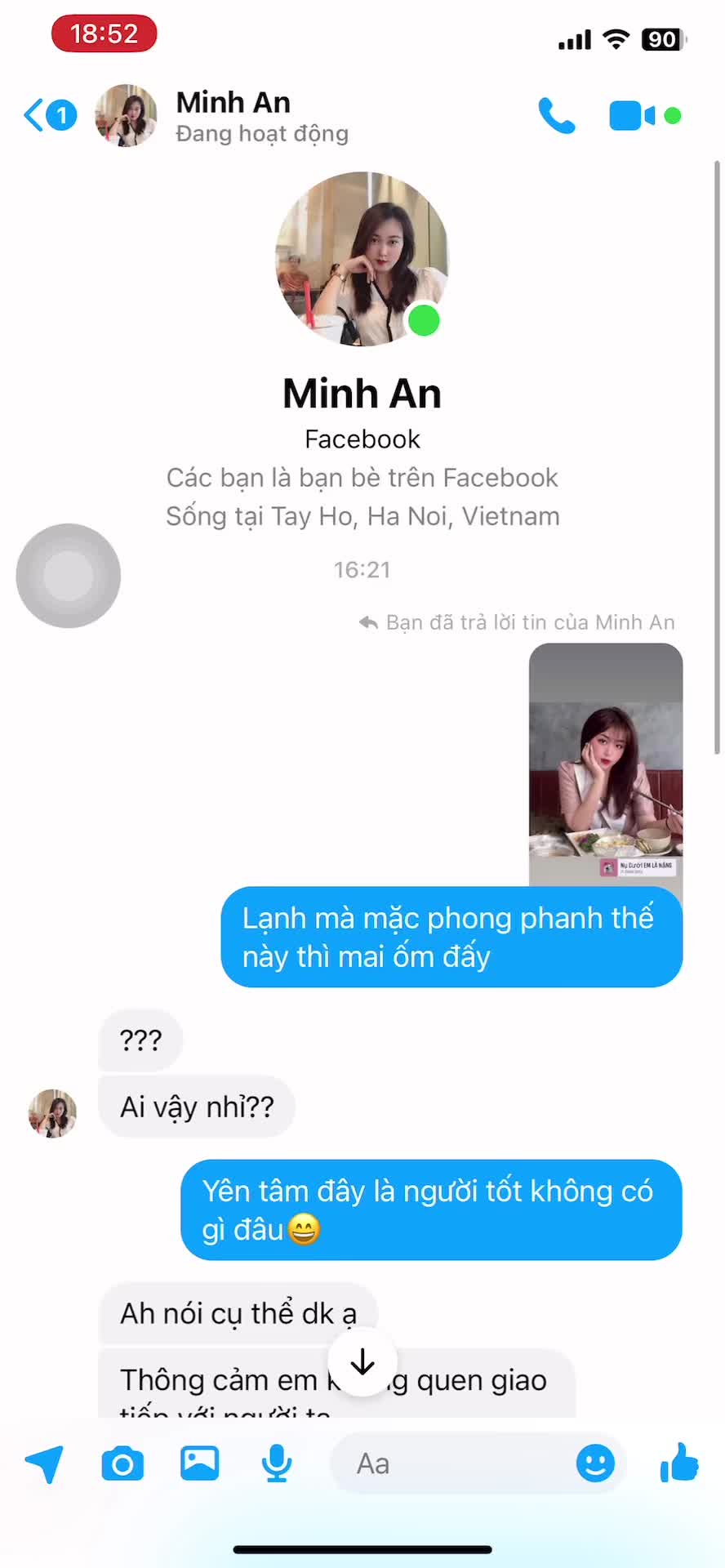This screenshot has width=725, height=1568.
Task: Open Minh An's profile from the header
Action: (x=233, y=102)
